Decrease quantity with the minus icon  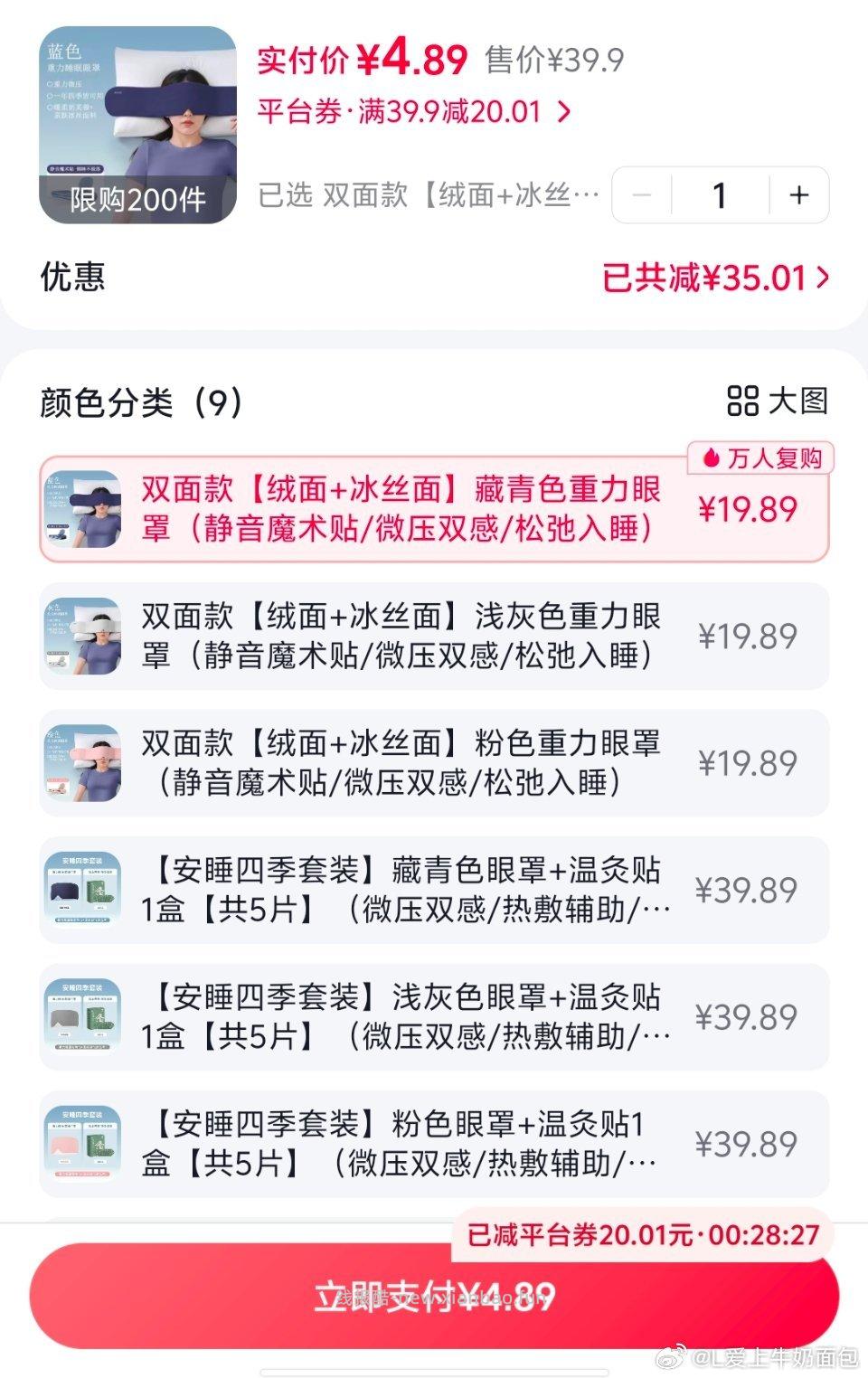tap(643, 194)
